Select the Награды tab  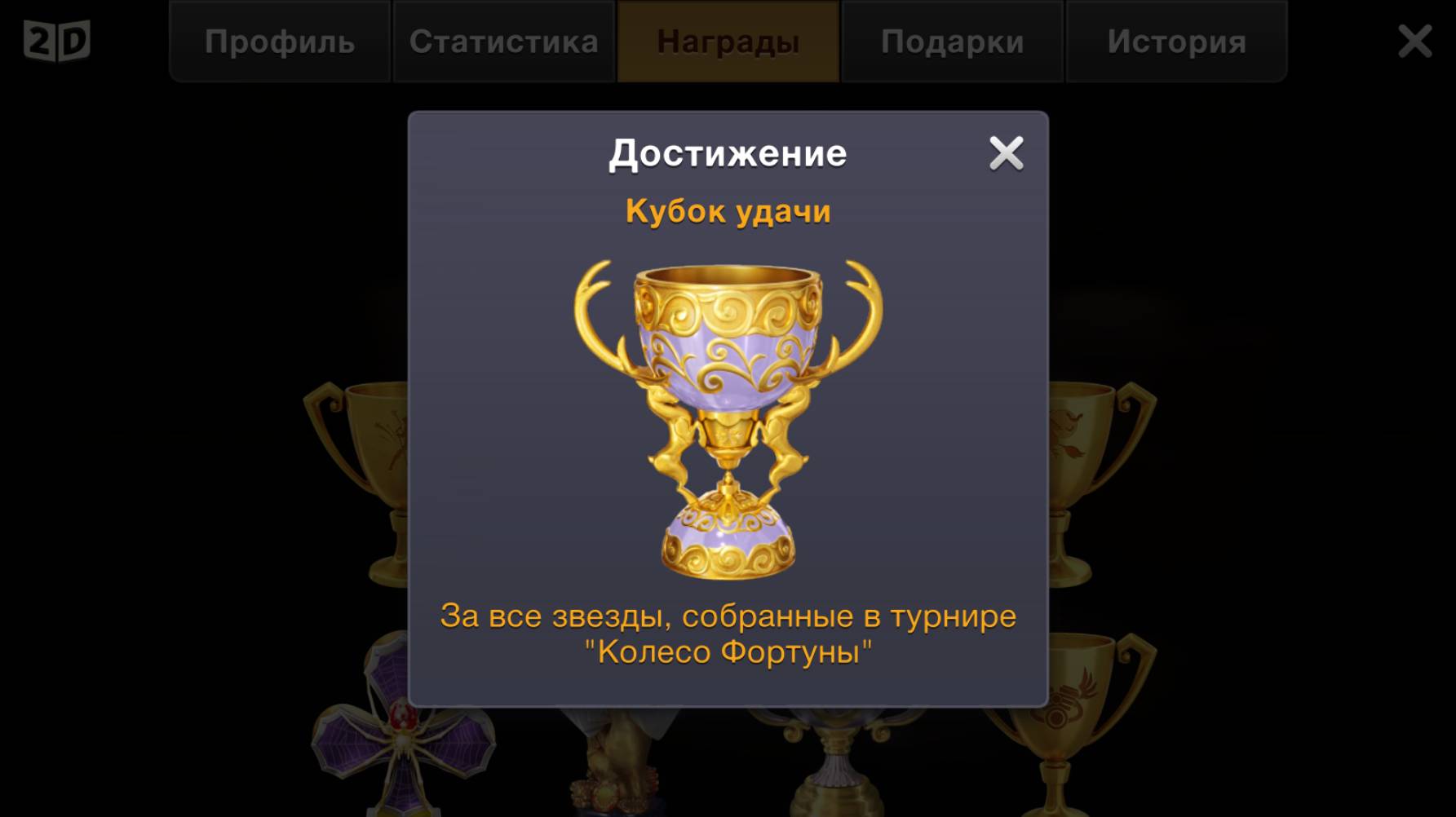pyautogui.click(x=728, y=42)
